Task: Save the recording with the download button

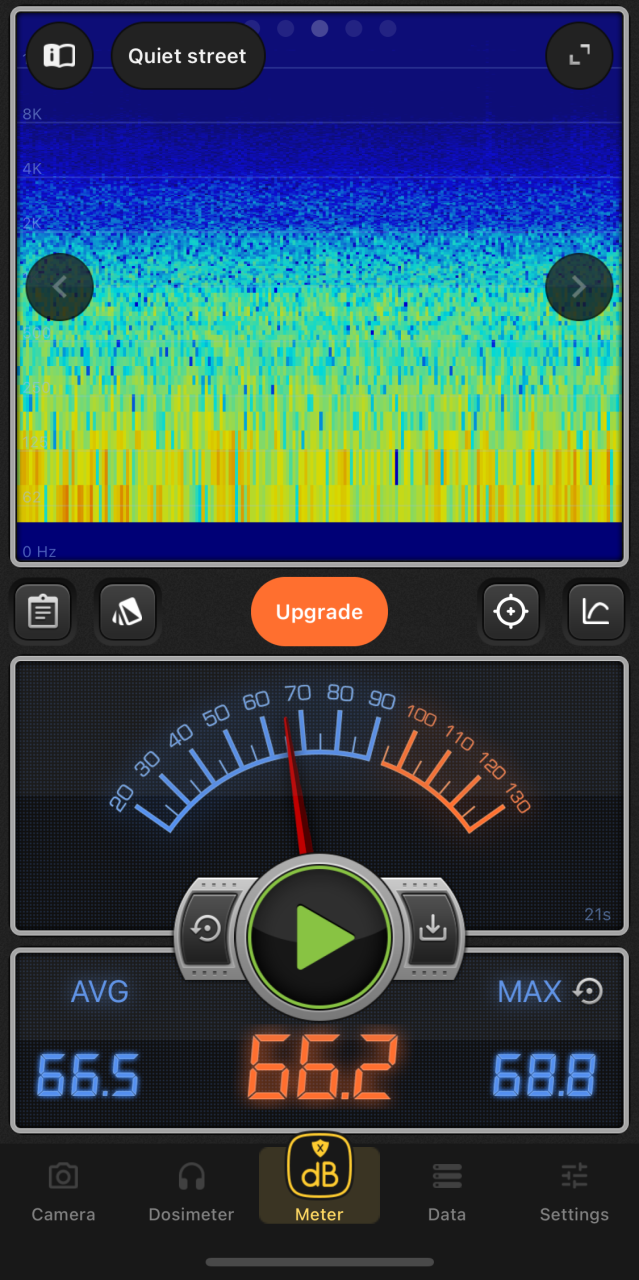Action: click(433, 929)
